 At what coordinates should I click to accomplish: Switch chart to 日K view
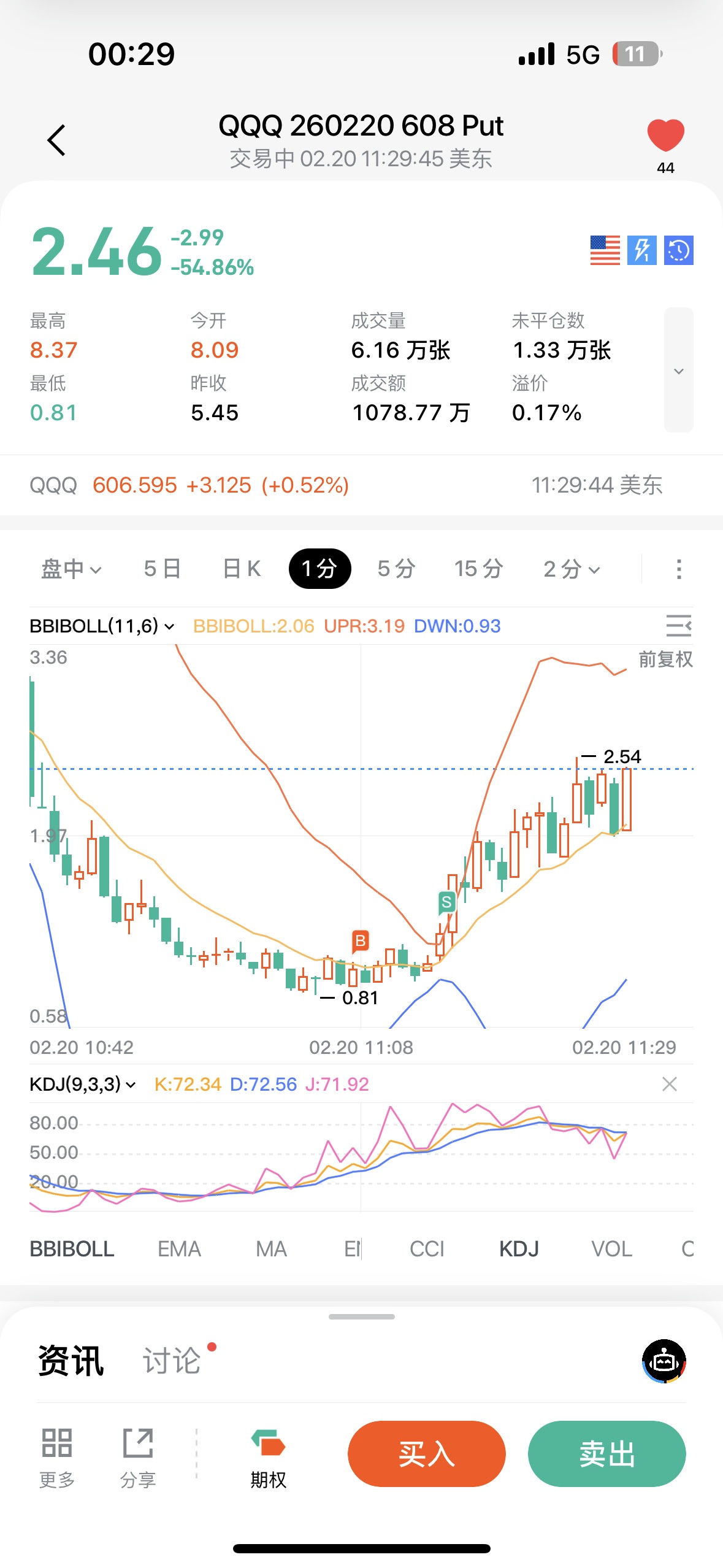pos(242,569)
